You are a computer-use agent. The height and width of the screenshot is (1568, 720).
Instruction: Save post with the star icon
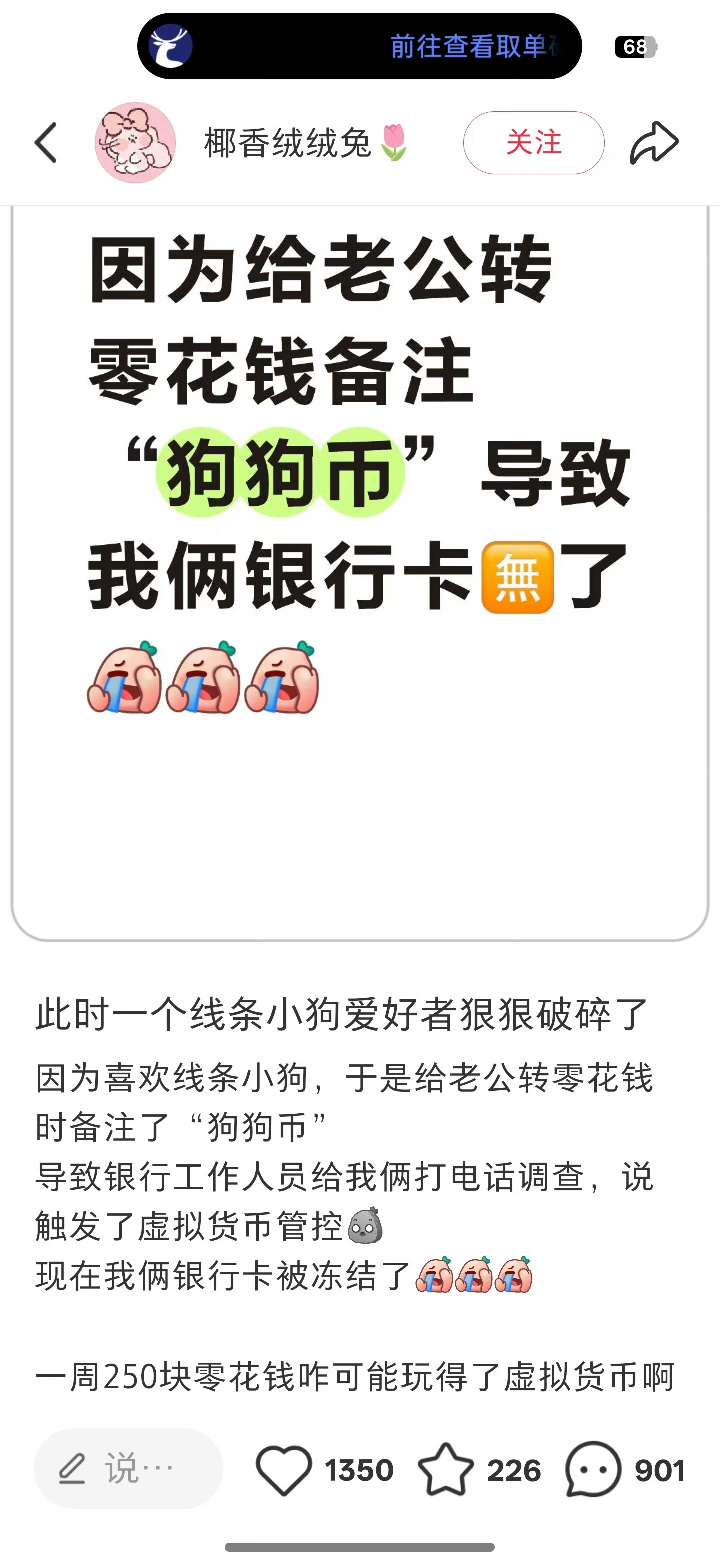tap(446, 1470)
